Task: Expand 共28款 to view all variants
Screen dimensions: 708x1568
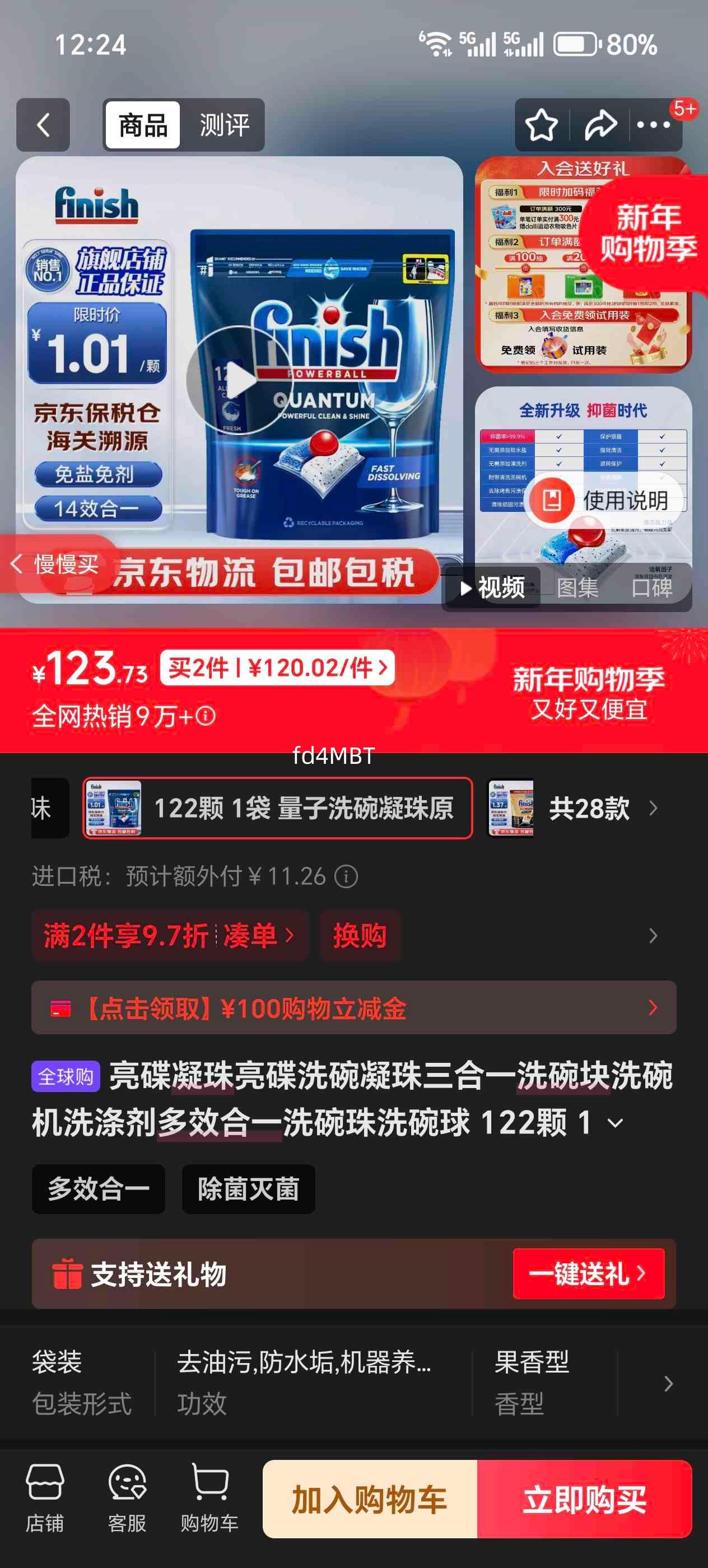Action: coord(589,807)
